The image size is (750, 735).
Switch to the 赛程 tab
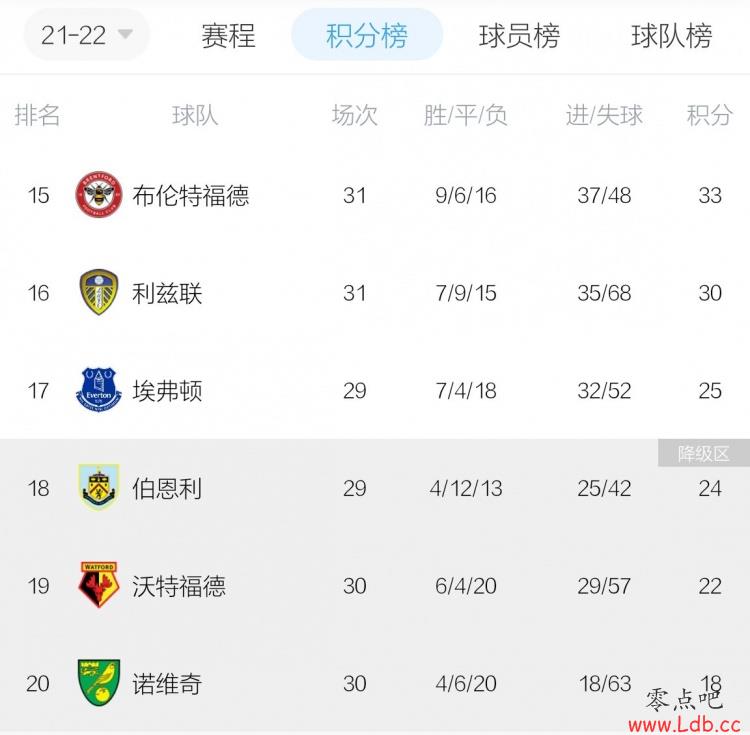click(228, 36)
